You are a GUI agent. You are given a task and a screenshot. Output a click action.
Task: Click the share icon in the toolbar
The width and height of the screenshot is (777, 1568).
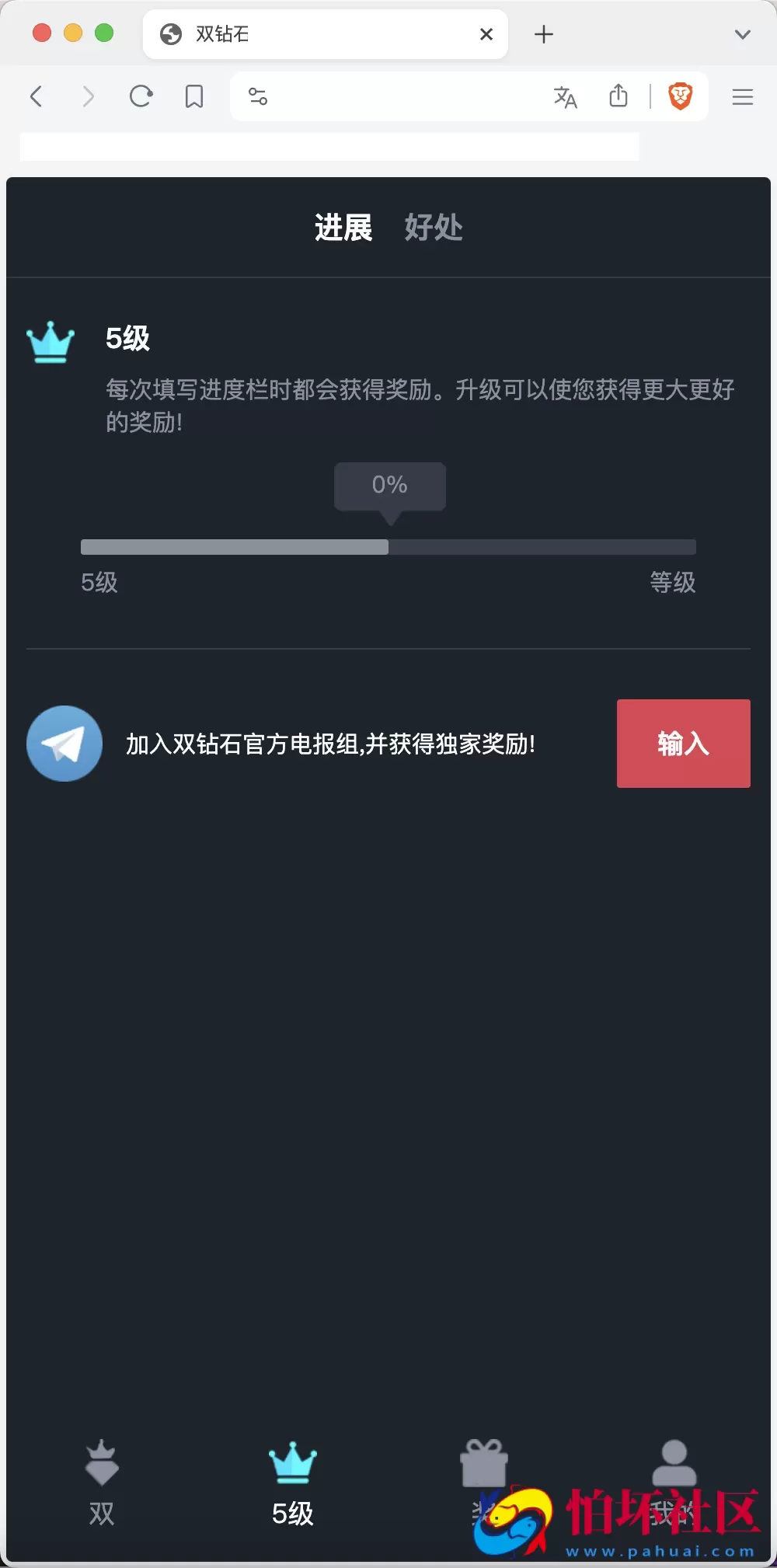618,96
